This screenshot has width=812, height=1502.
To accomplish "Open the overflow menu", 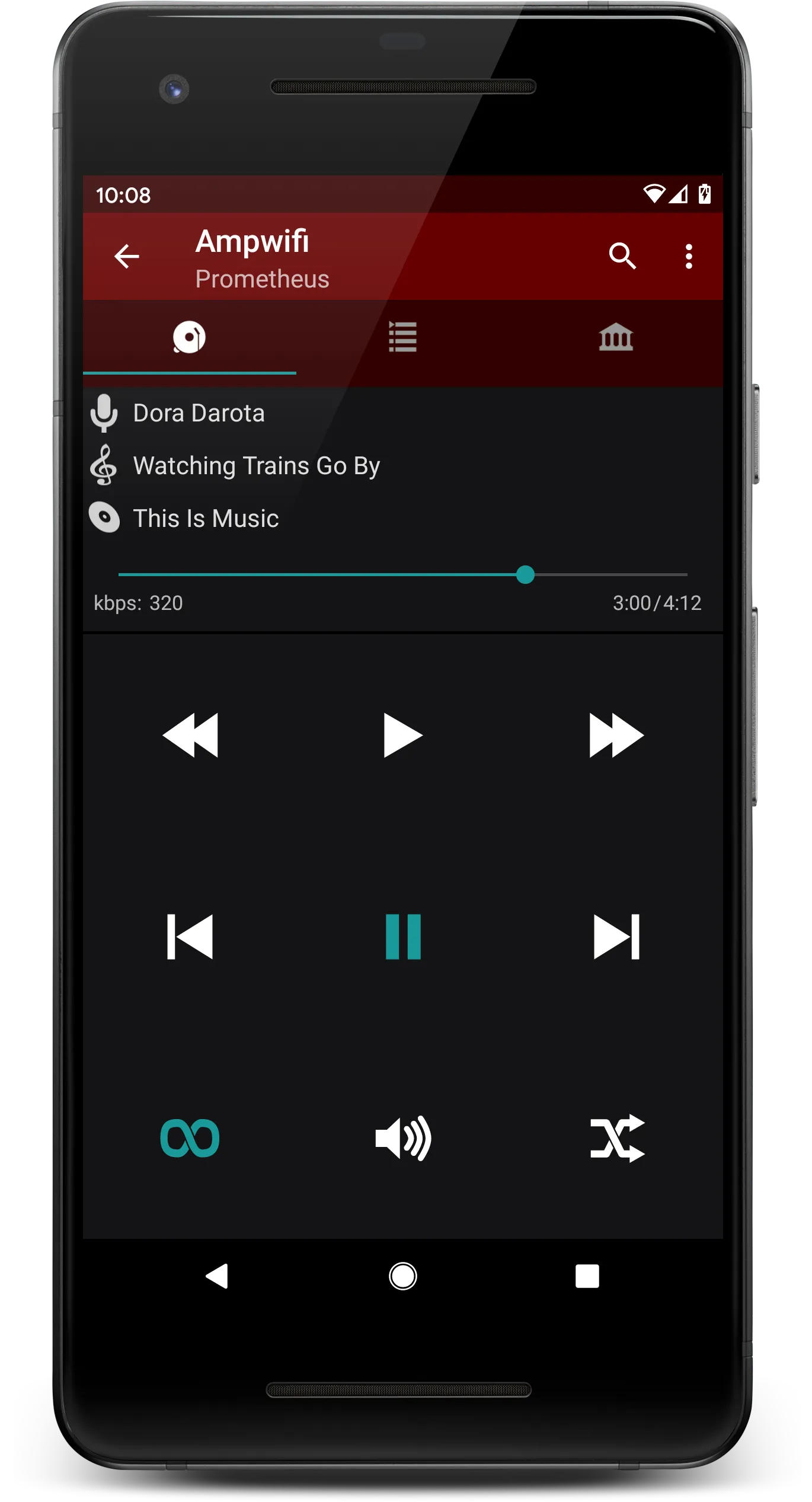I will pyautogui.click(x=689, y=256).
